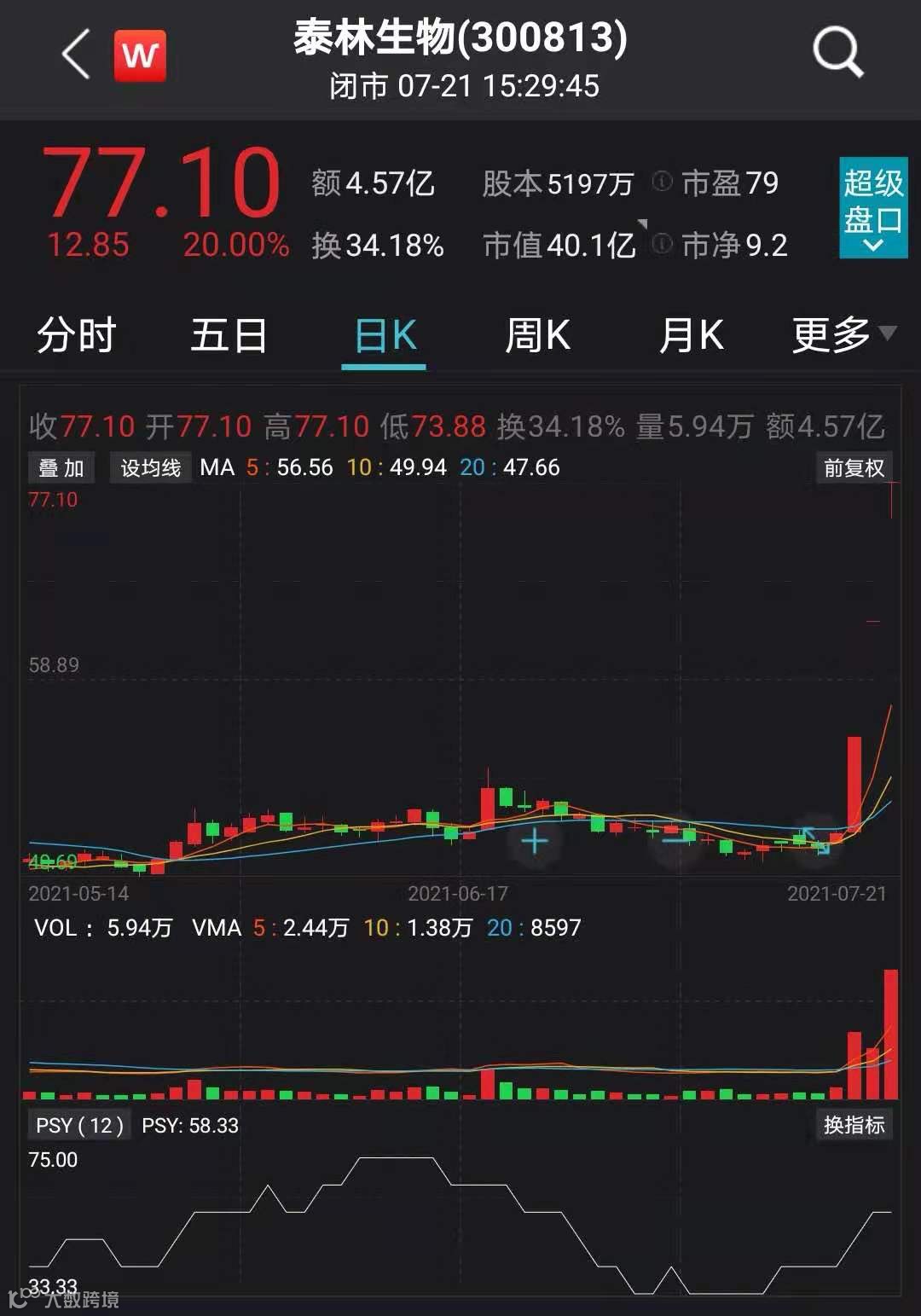Select the 日K tab
This screenshot has width=921, height=1316.
(x=385, y=335)
